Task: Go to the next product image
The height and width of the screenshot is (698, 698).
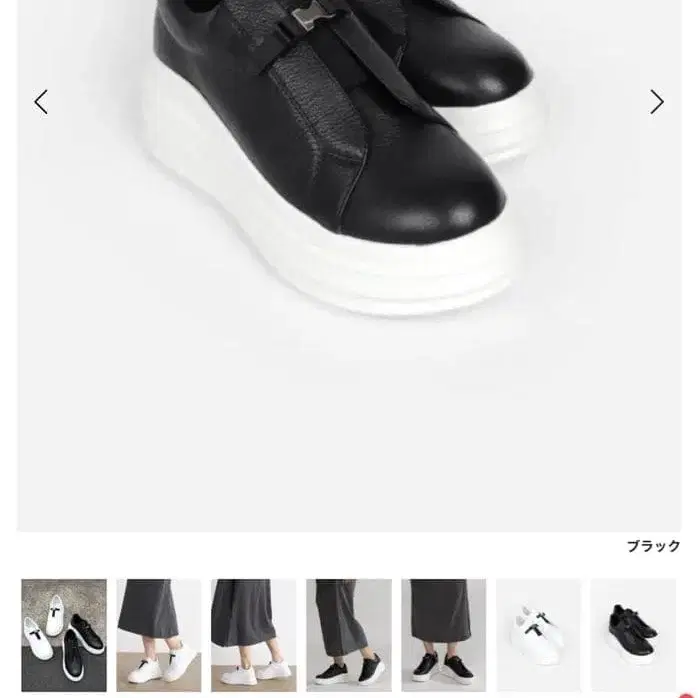Action: (x=656, y=101)
